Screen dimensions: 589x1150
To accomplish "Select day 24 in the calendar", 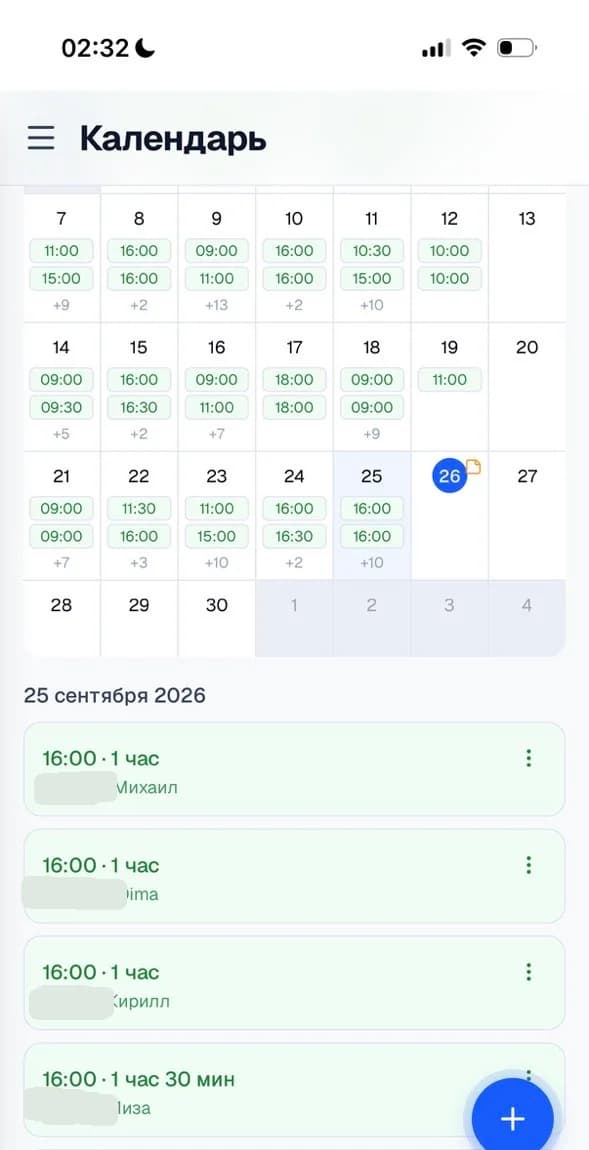I will (294, 516).
